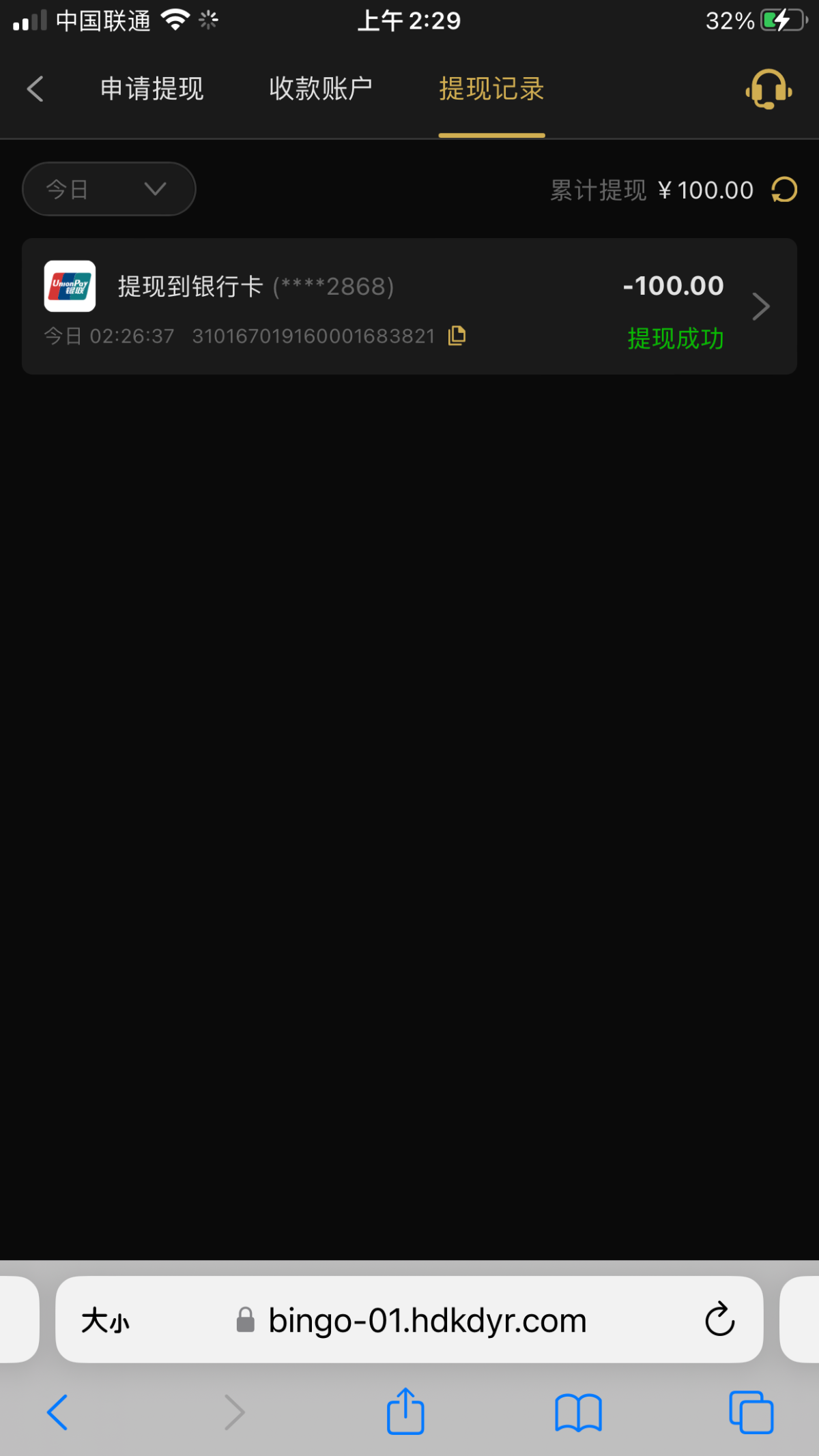The width and height of the screenshot is (819, 1456).
Task: Expand the 今日 date filter dropdown
Action: point(109,189)
